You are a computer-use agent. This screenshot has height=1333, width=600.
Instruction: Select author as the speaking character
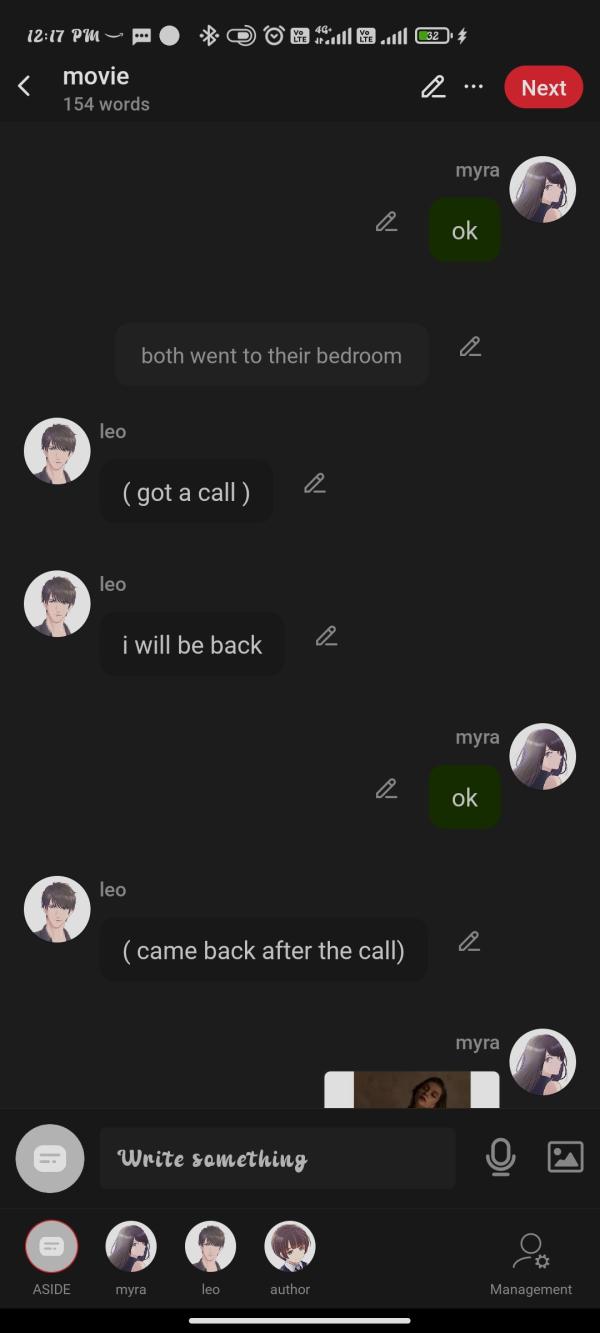click(x=290, y=1247)
